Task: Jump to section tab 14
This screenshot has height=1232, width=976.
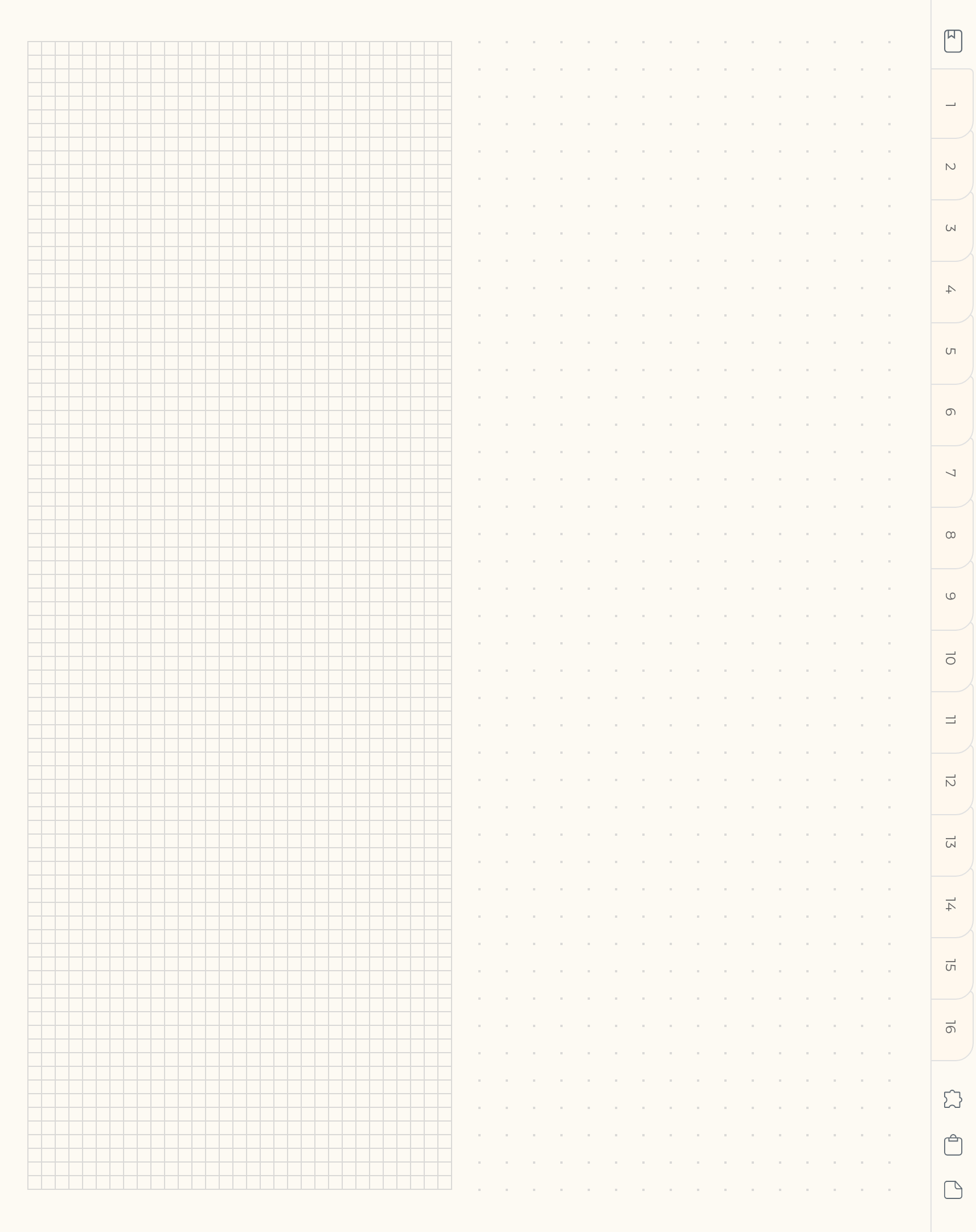Action: [950, 904]
